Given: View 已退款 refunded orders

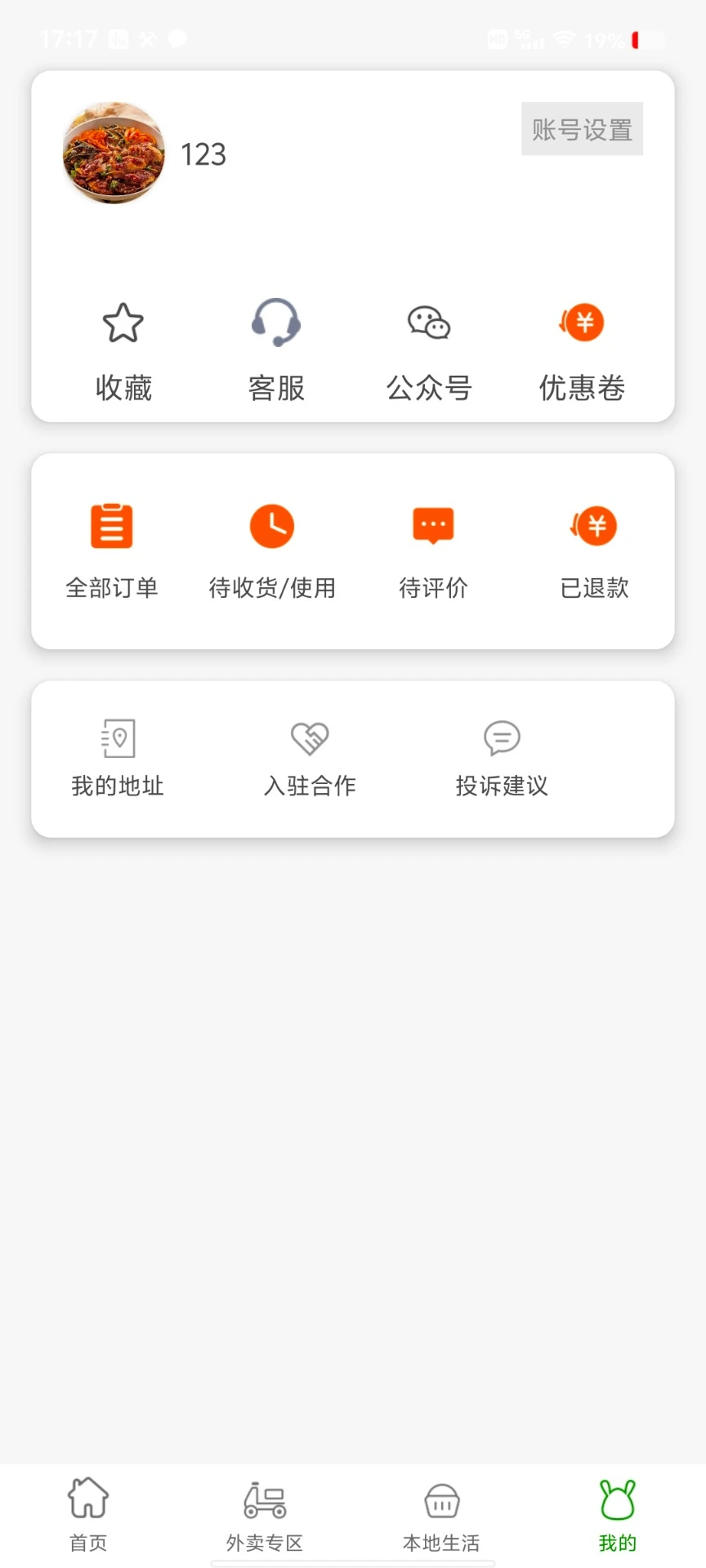Looking at the screenshot, I should [594, 549].
